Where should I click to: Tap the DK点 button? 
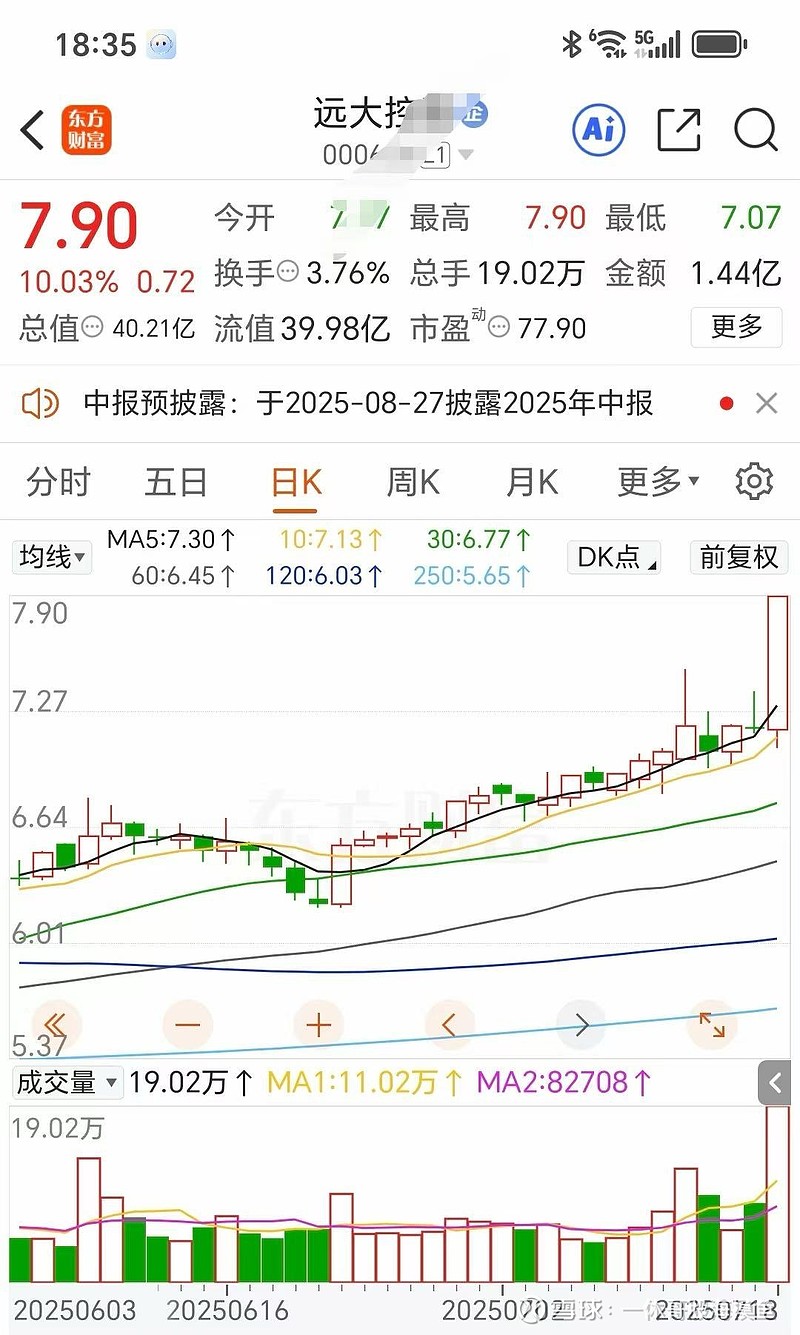(x=613, y=557)
